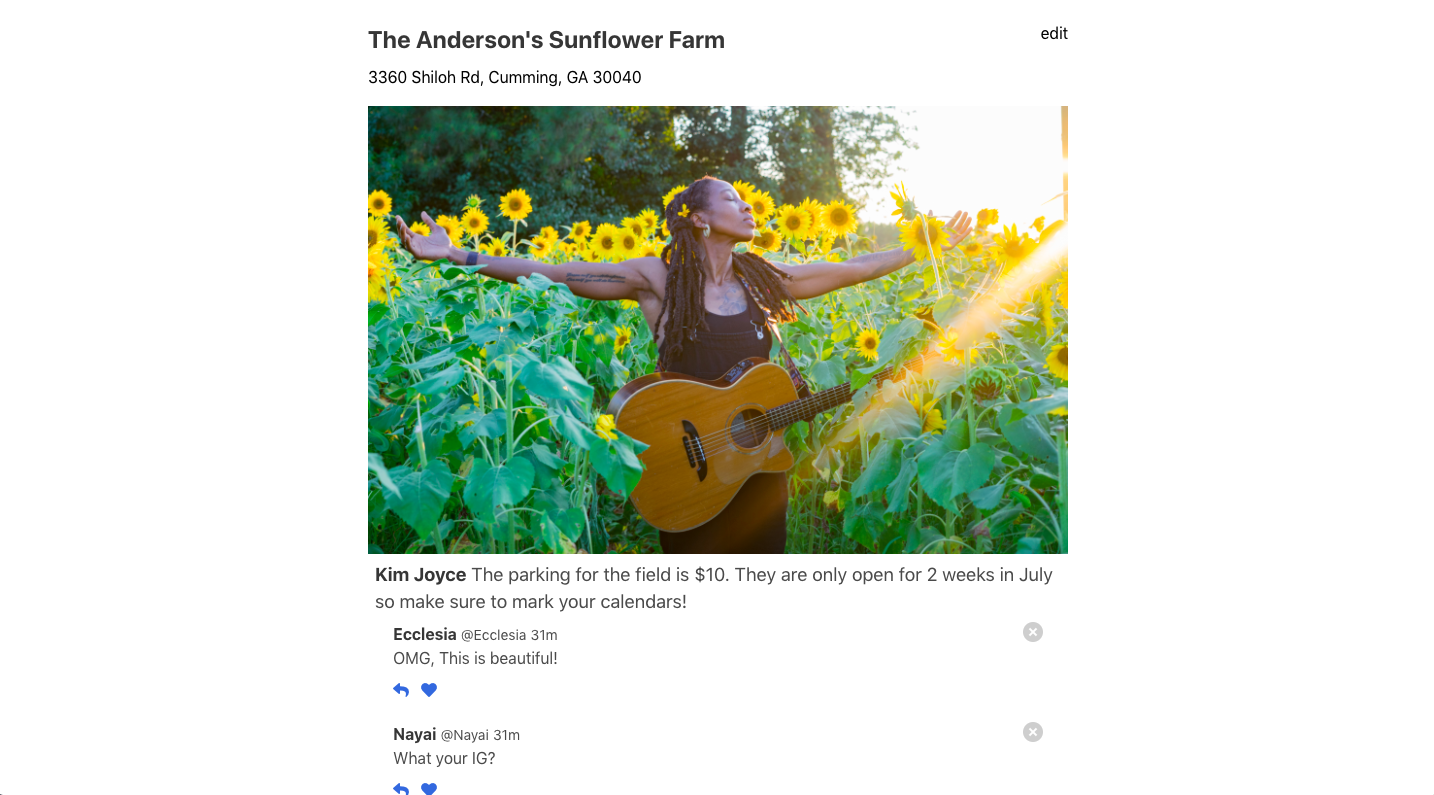Open the sunflower farm photo
1434x795 pixels.
coord(717,330)
